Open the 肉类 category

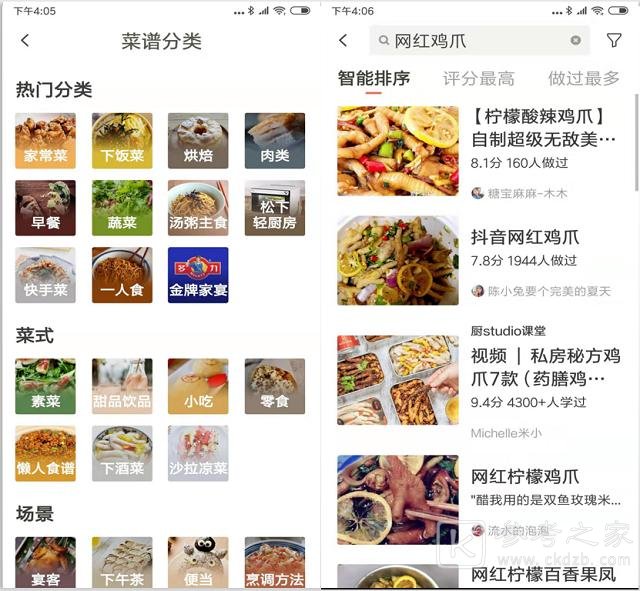[x=274, y=140]
